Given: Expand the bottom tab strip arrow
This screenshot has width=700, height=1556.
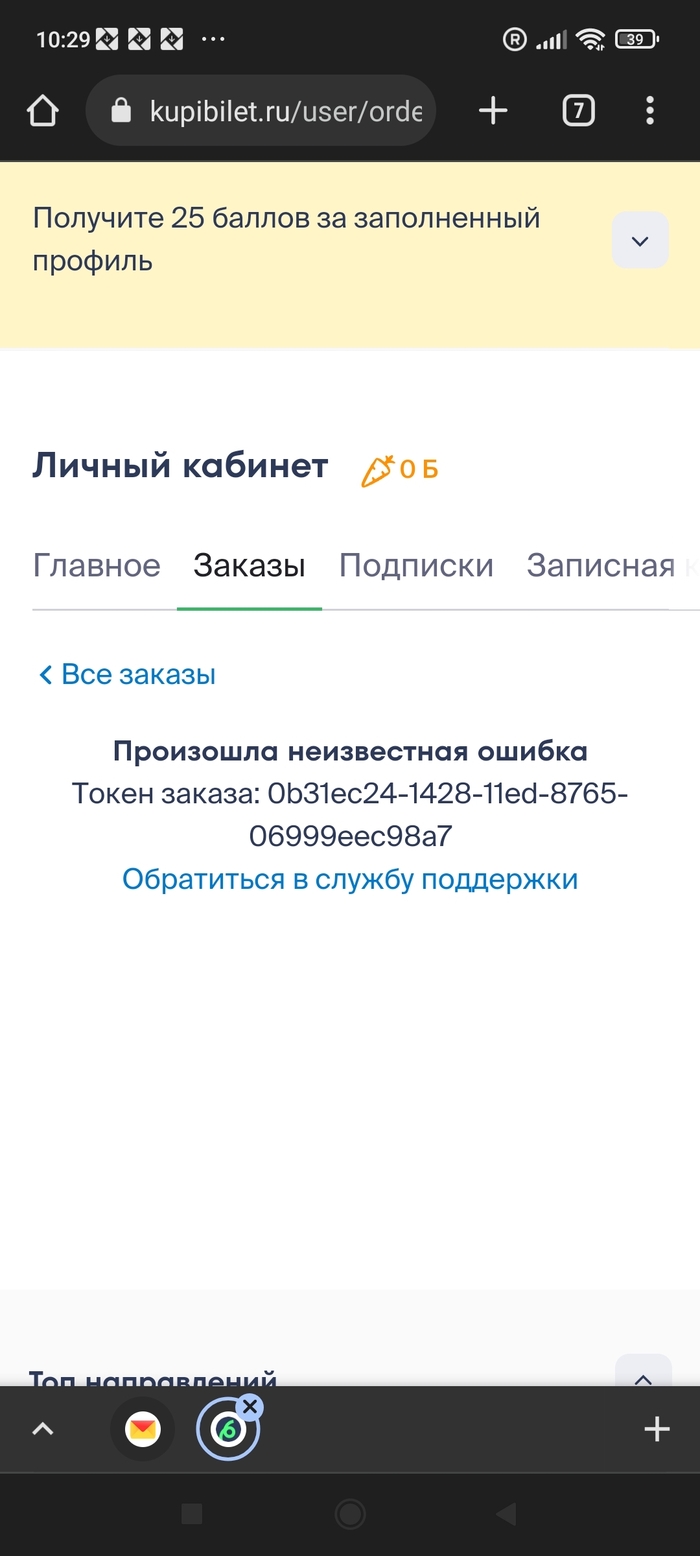Looking at the screenshot, I should point(42,1430).
